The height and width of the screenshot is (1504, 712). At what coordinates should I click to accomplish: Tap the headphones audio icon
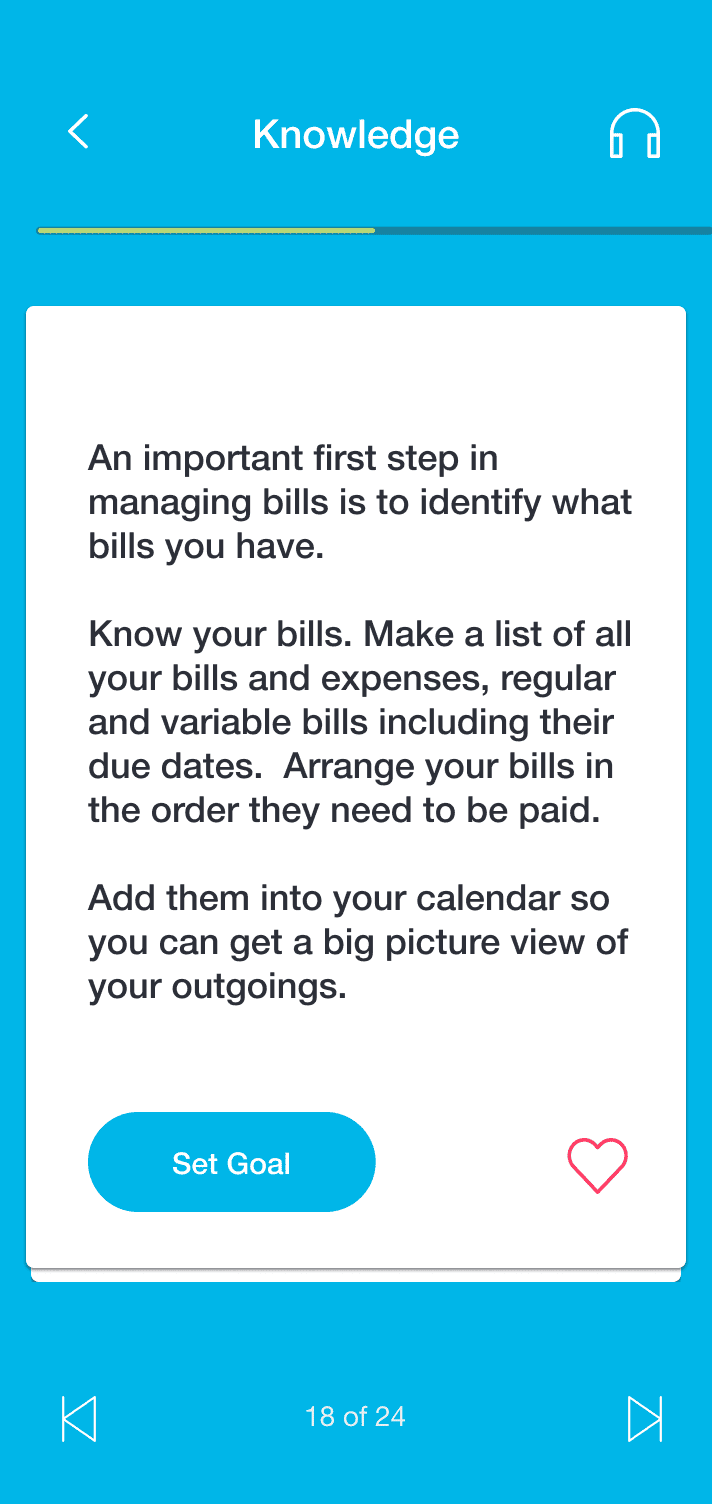point(635,134)
